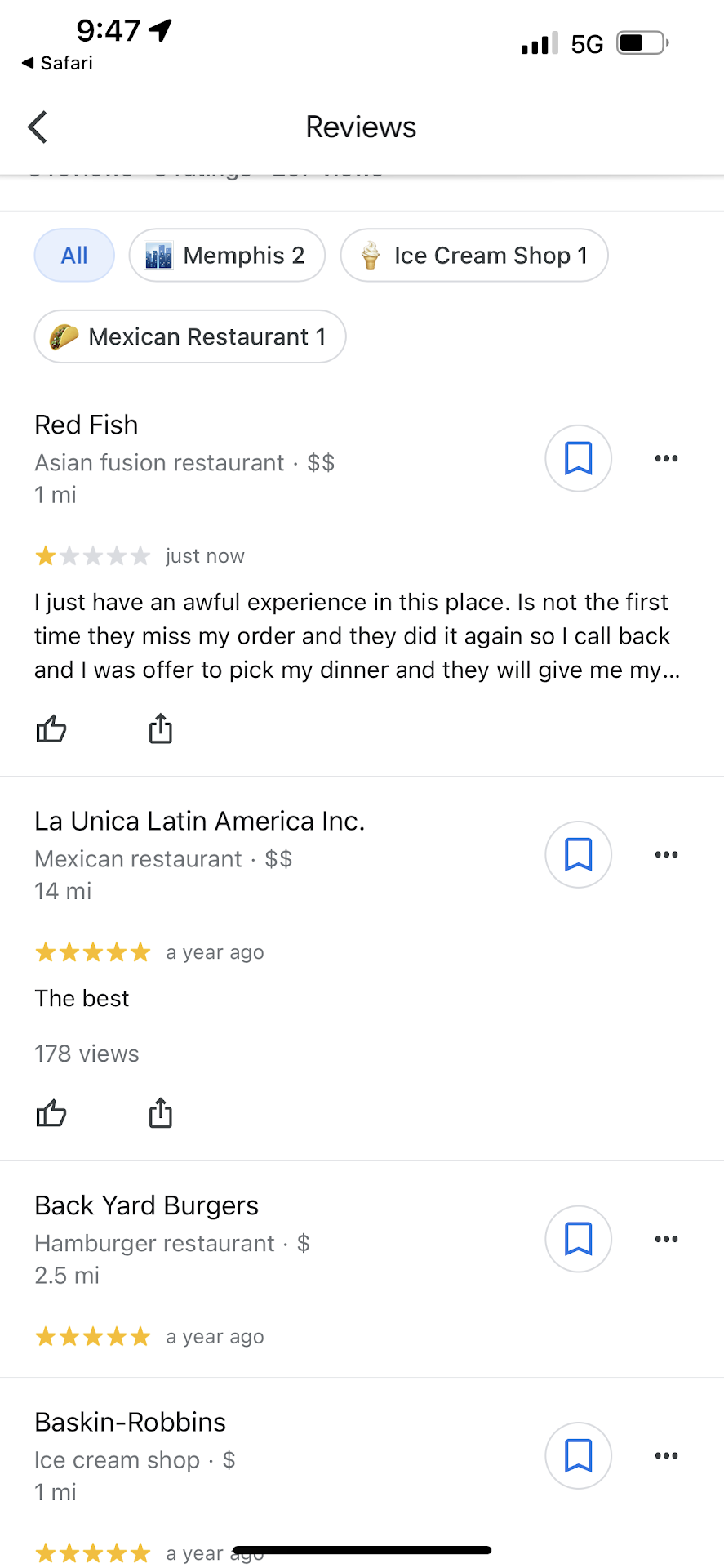Return to Safari via status bar link
This screenshot has width=724, height=1568.
[x=57, y=63]
